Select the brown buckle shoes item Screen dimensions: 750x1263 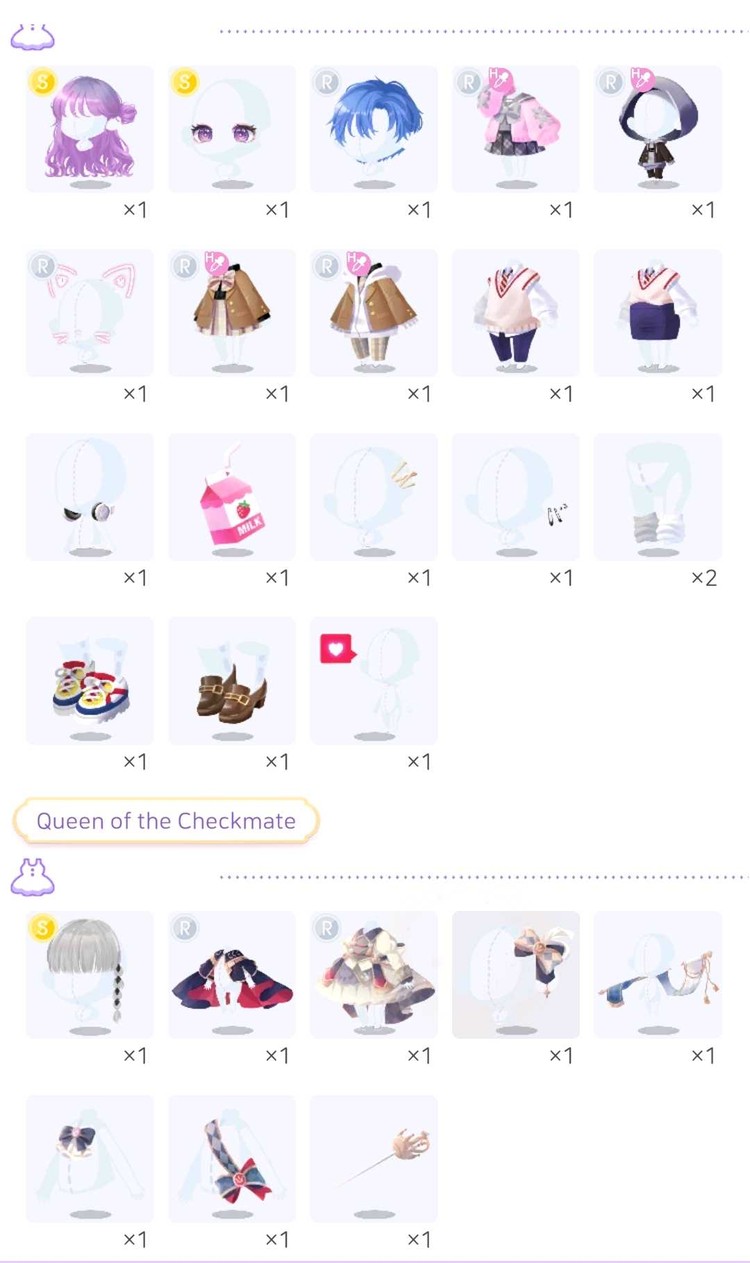tap(232, 681)
